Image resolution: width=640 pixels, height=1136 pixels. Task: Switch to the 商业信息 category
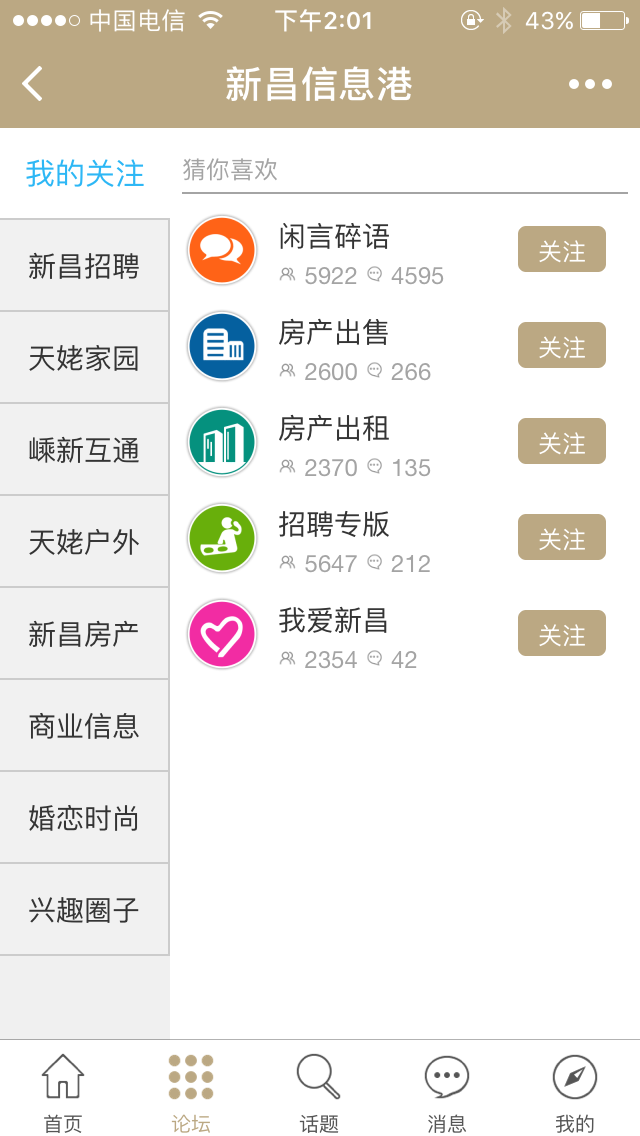pyautogui.click(x=84, y=726)
